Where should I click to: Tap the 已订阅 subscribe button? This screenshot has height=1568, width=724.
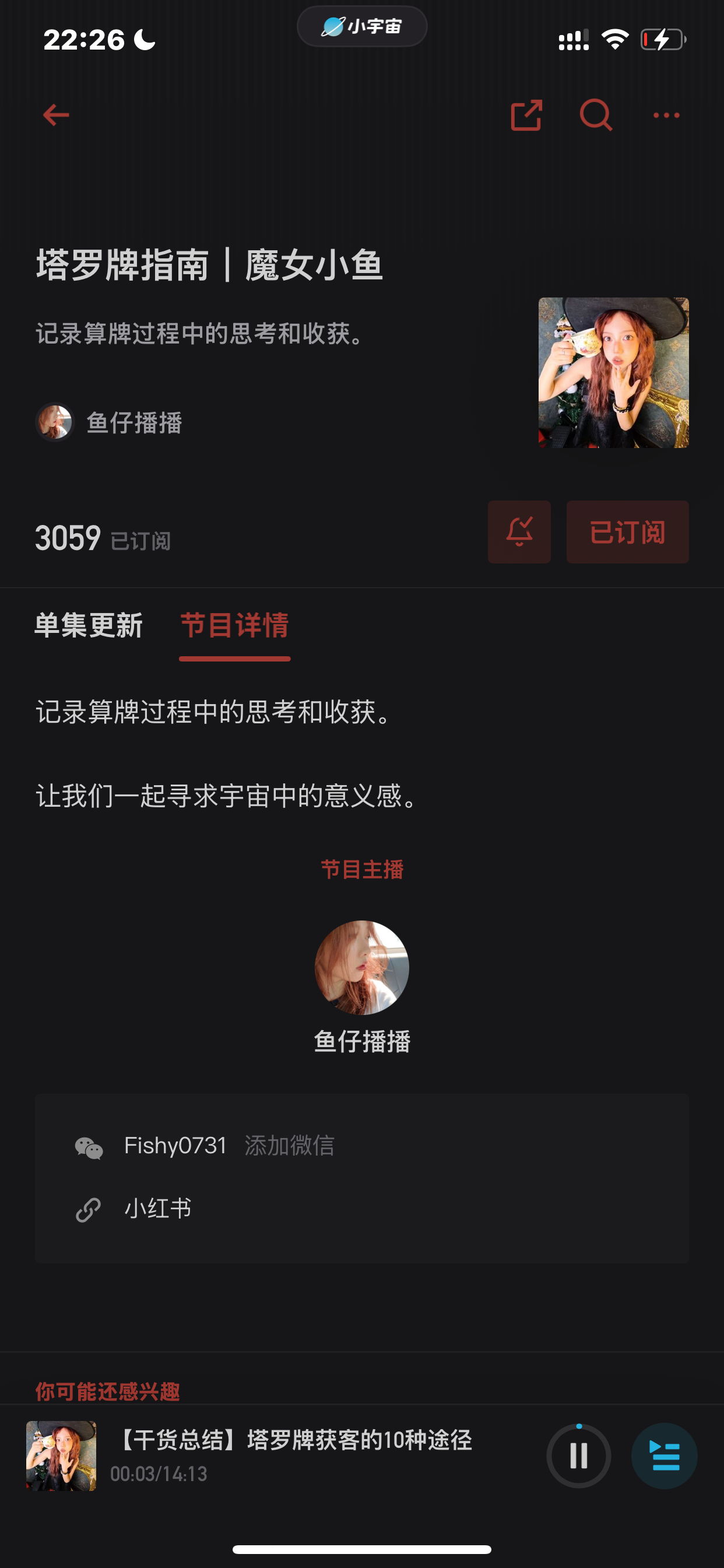(x=627, y=532)
